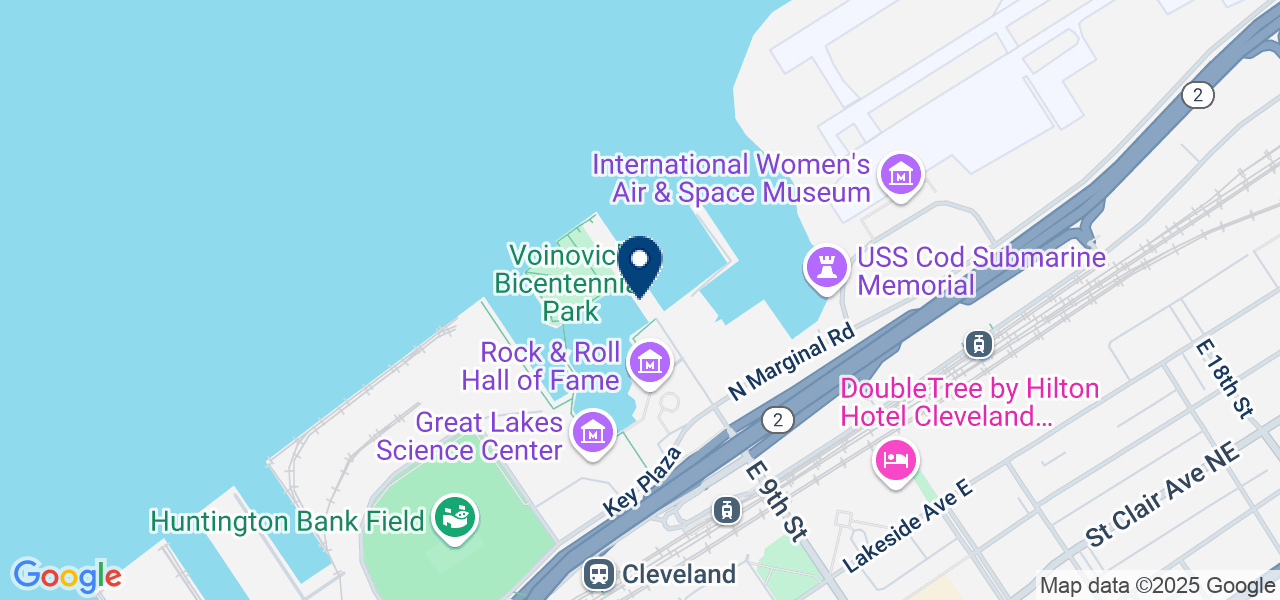This screenshot has height=600, width=1280.
Task: Tap the Cleveland train station icon
Action: point(600,574)
